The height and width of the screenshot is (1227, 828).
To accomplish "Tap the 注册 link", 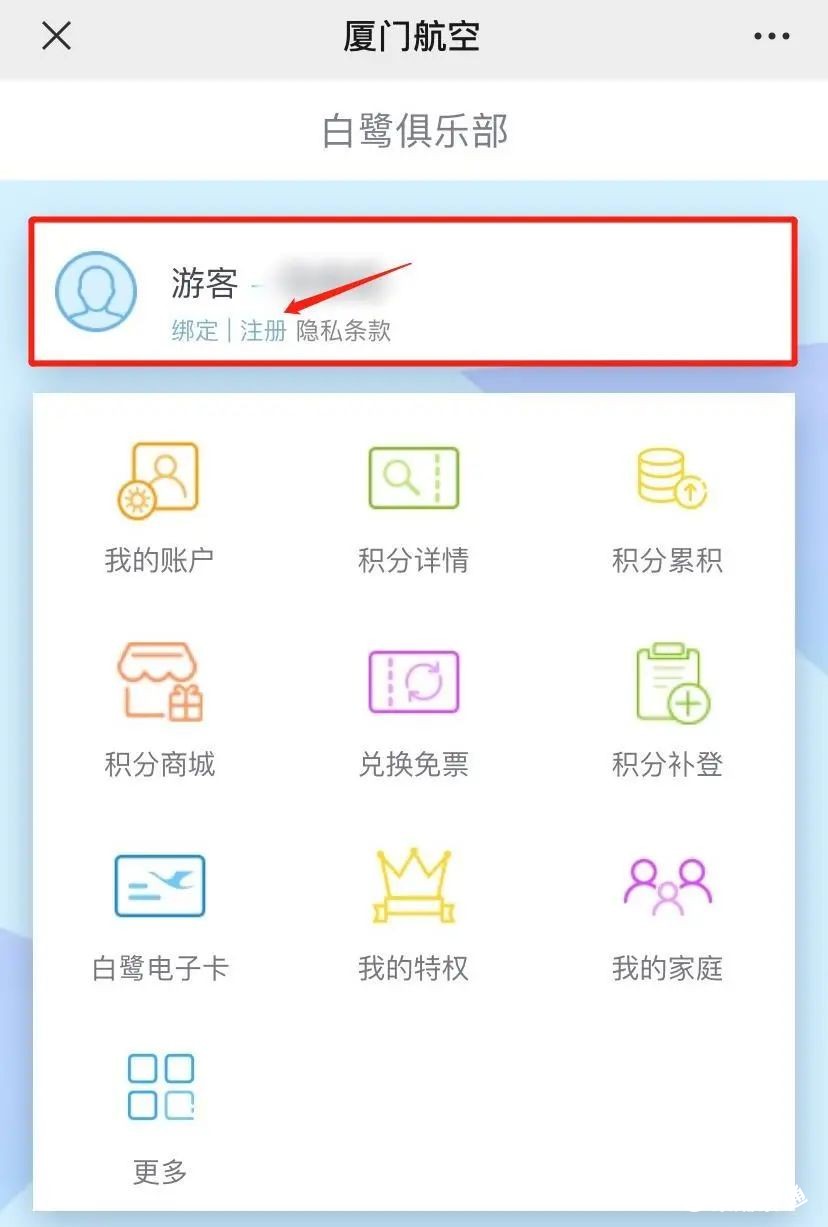I will [263, 331].
